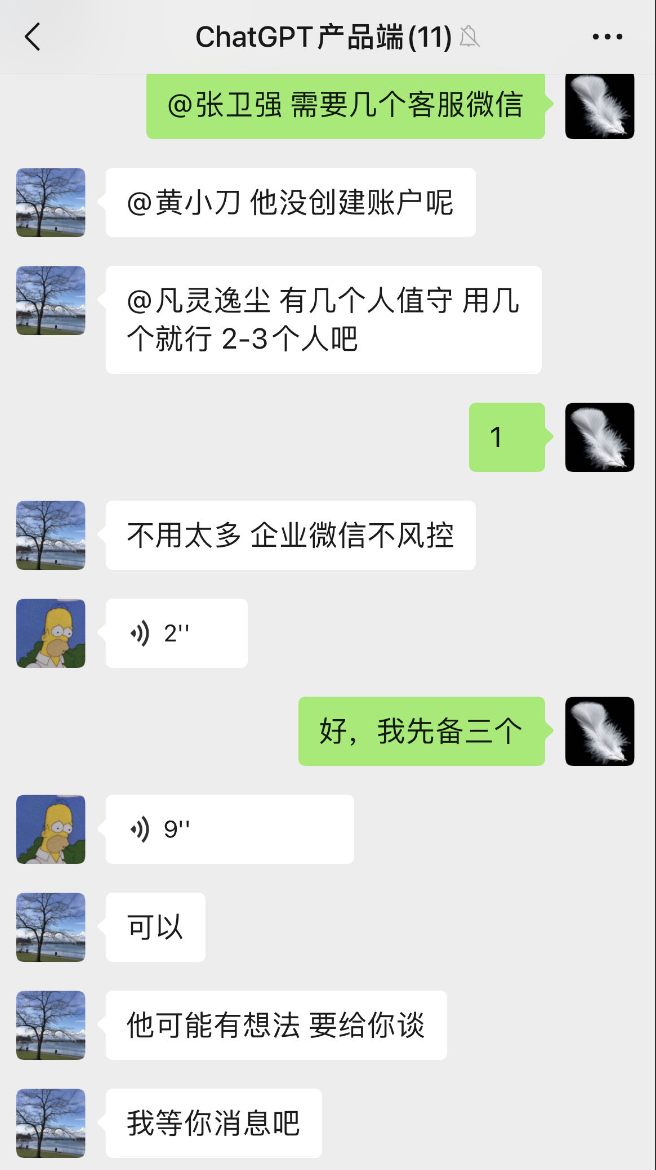Open the feather avatar beside "好，我先备三个"
Image resolution: width=656 pixels, height=1170 pixels.
[599, 731]
